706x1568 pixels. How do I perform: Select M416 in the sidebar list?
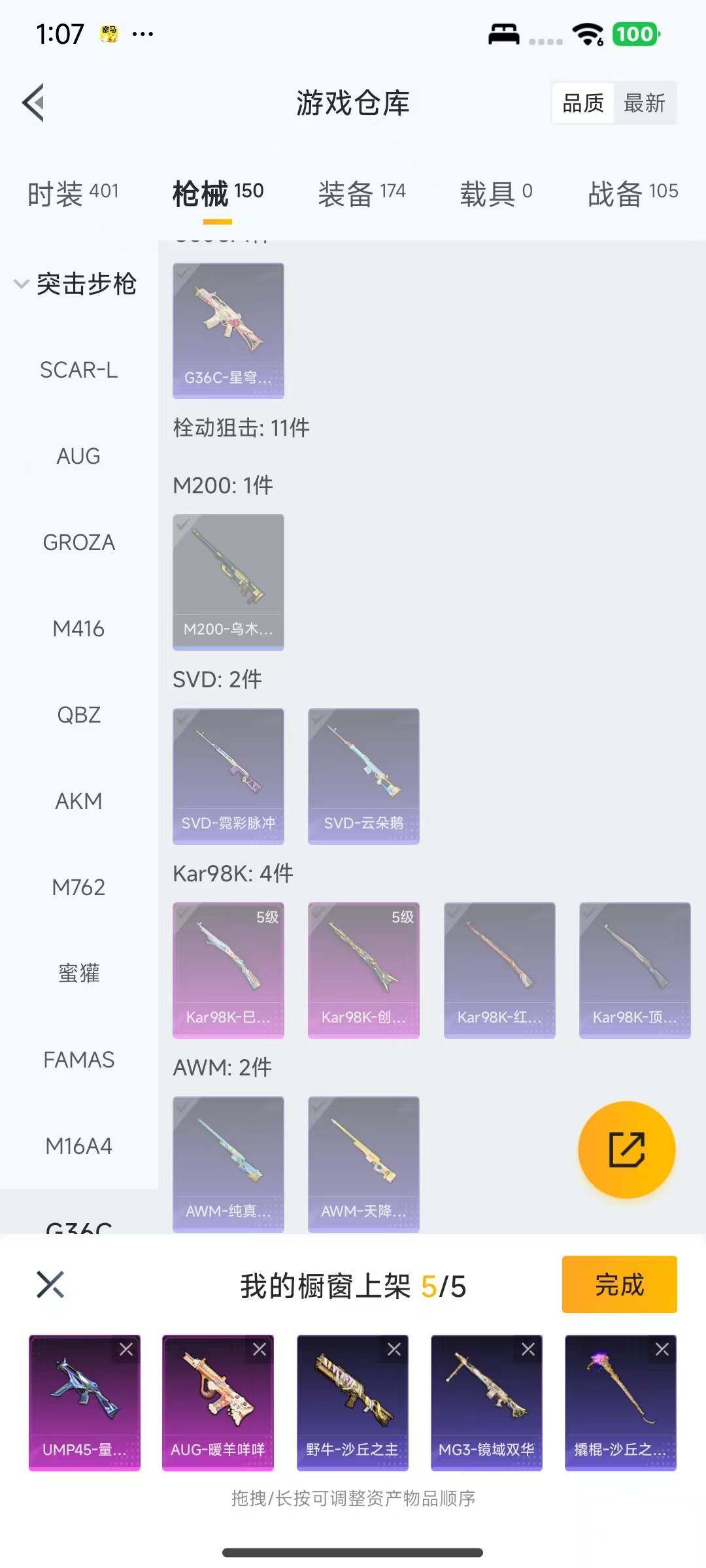[79, 629]
